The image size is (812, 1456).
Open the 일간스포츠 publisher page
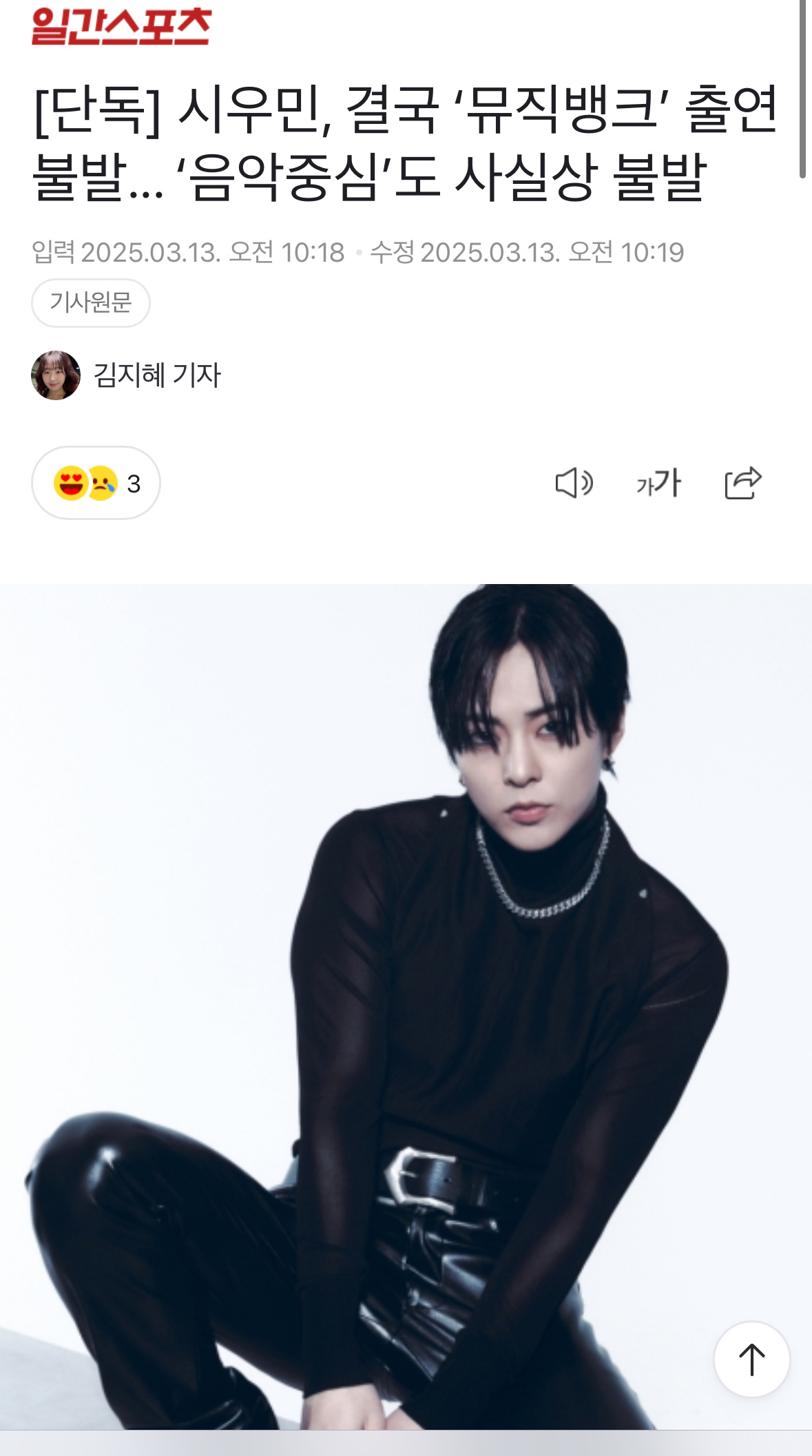[121, 26]
